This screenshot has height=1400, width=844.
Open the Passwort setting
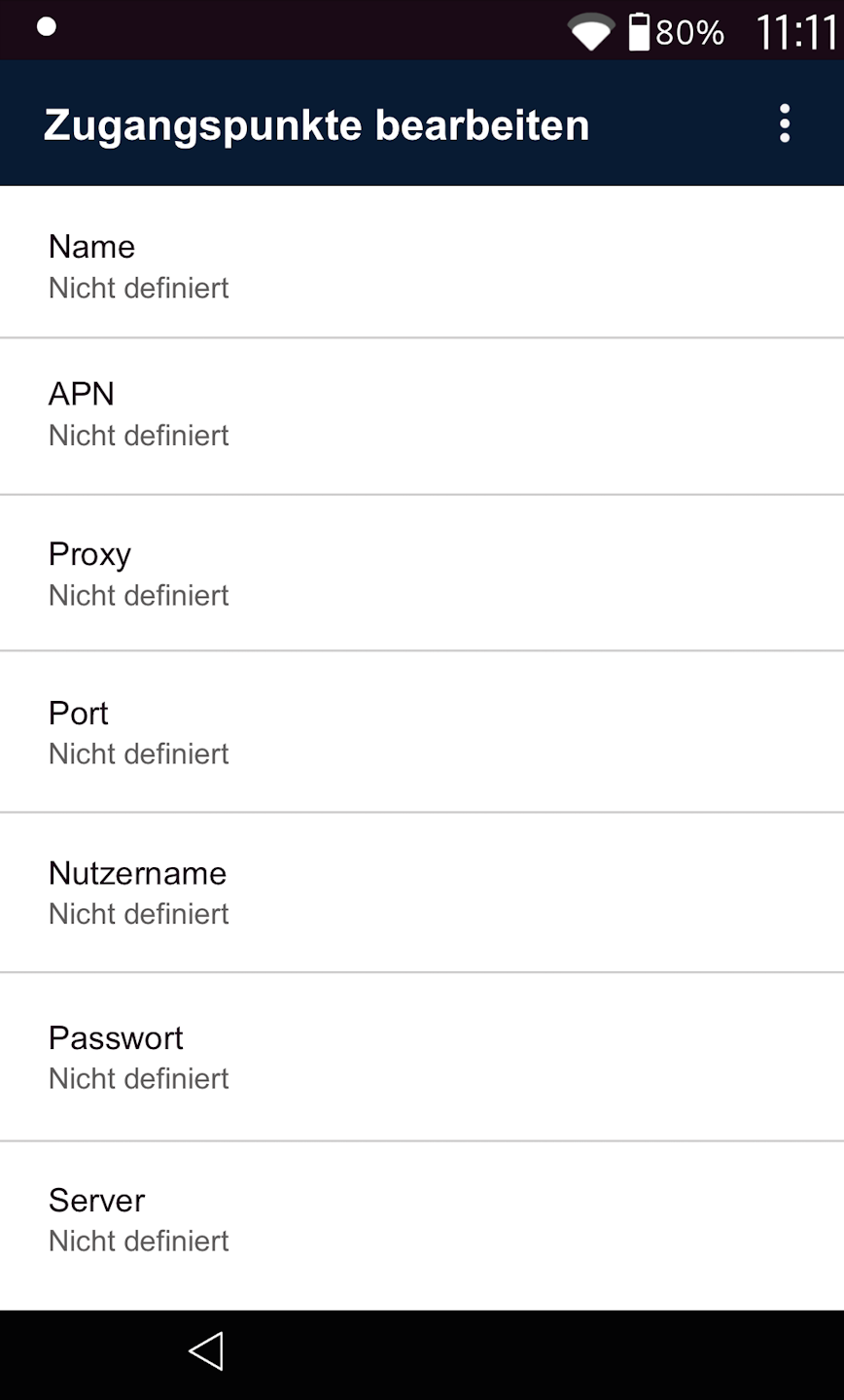point(422,1057)
